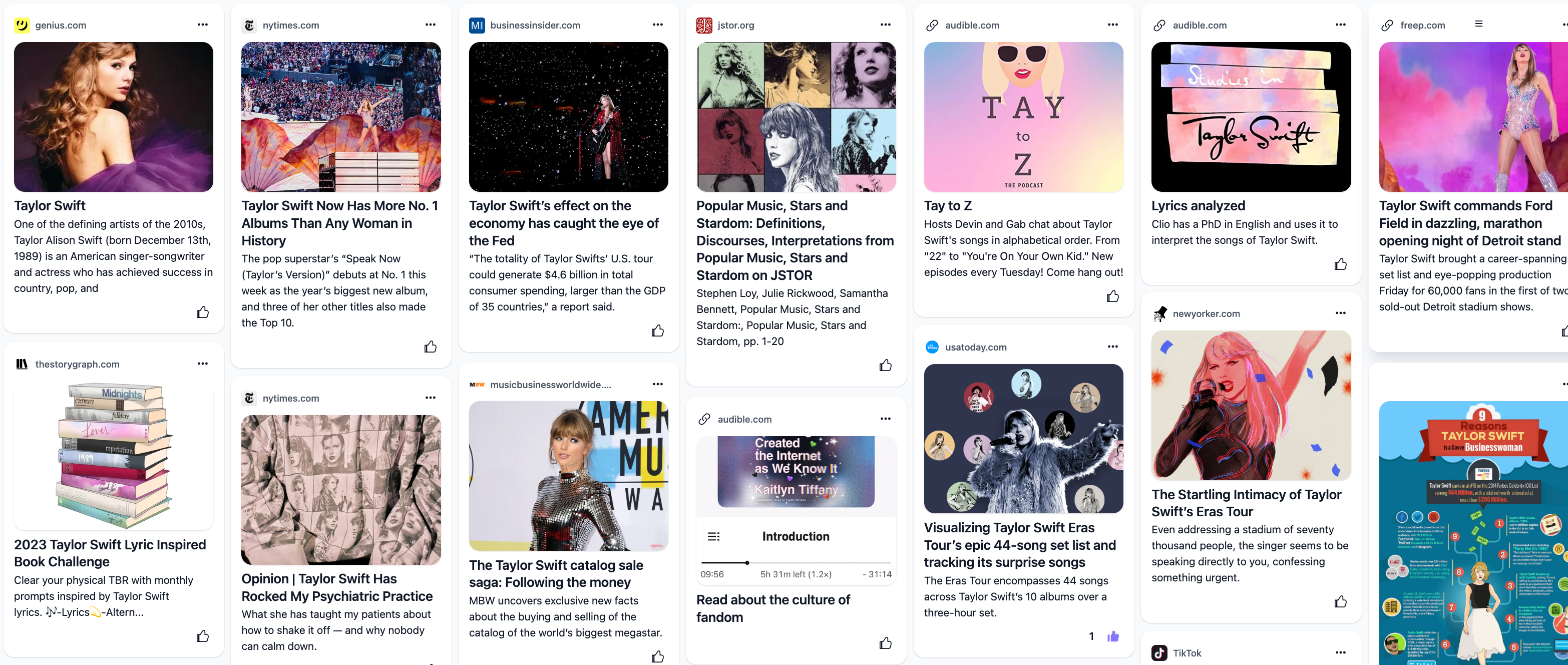Like the genius.com Taylor Swift card
Screen dimensions: 1568x665
point(203,312)
